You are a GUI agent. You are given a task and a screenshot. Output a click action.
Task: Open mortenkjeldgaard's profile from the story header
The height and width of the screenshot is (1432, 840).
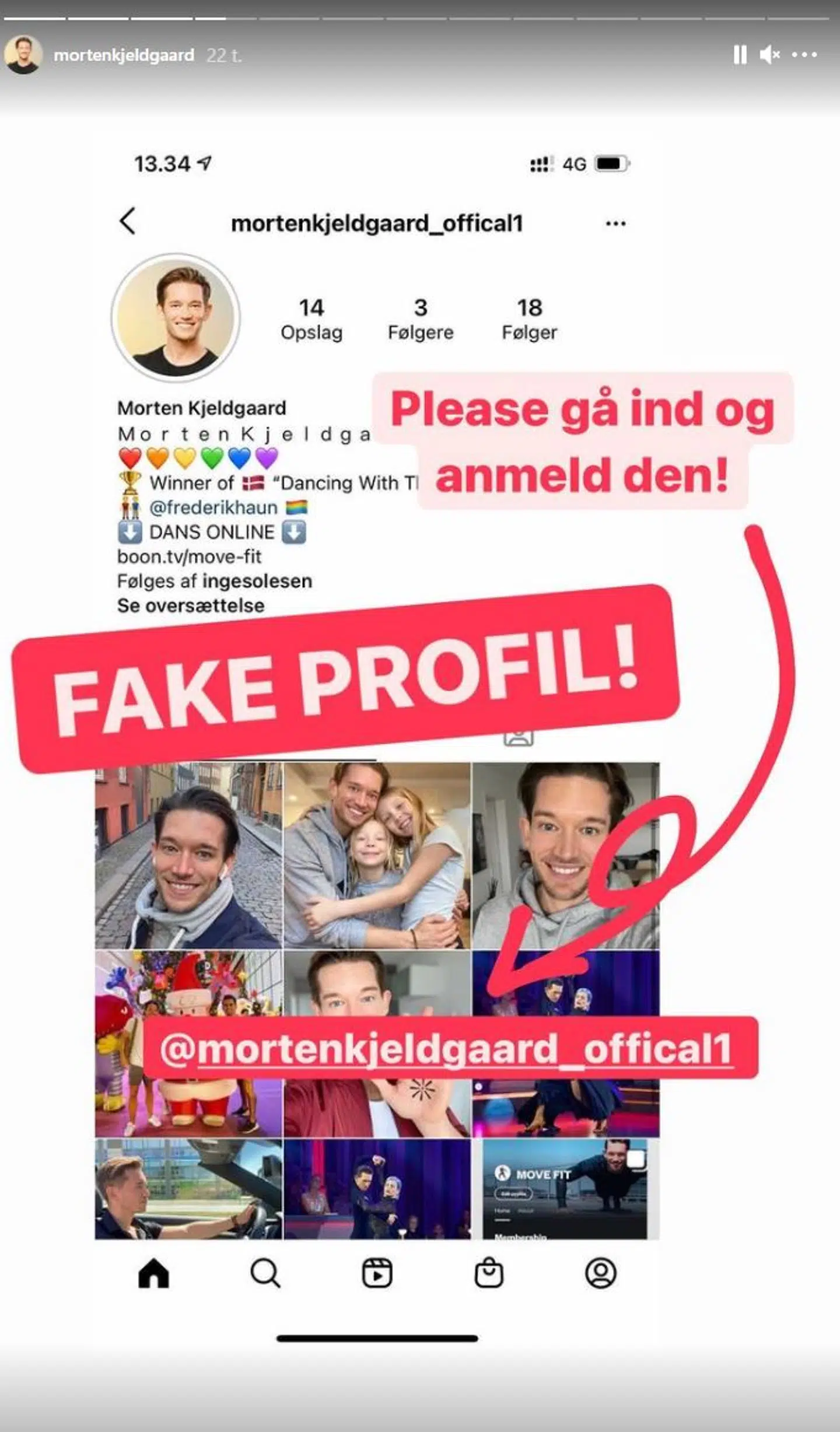click(x=123, y=55)
